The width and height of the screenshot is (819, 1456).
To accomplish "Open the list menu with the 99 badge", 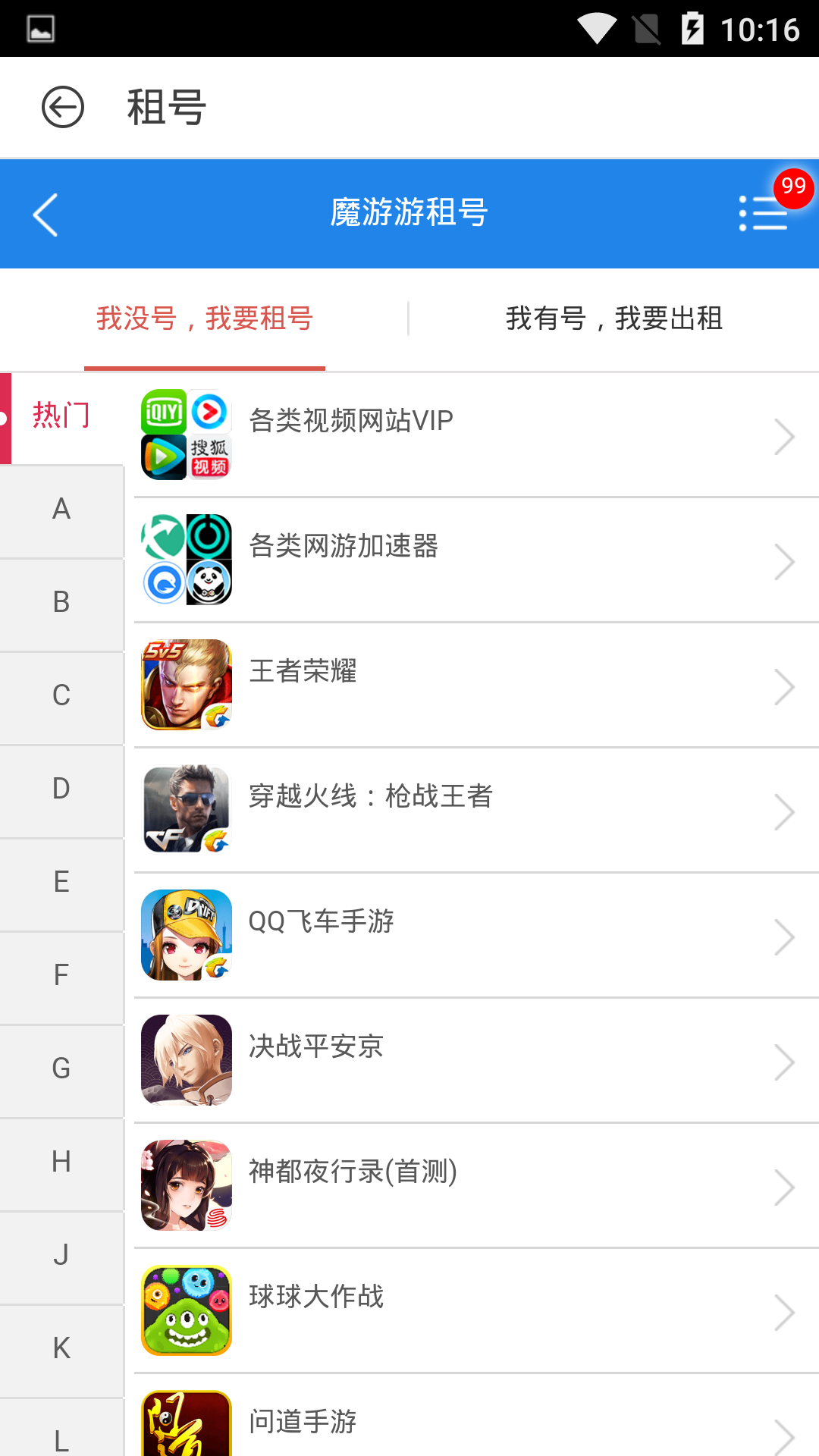I will click(764, 213).
